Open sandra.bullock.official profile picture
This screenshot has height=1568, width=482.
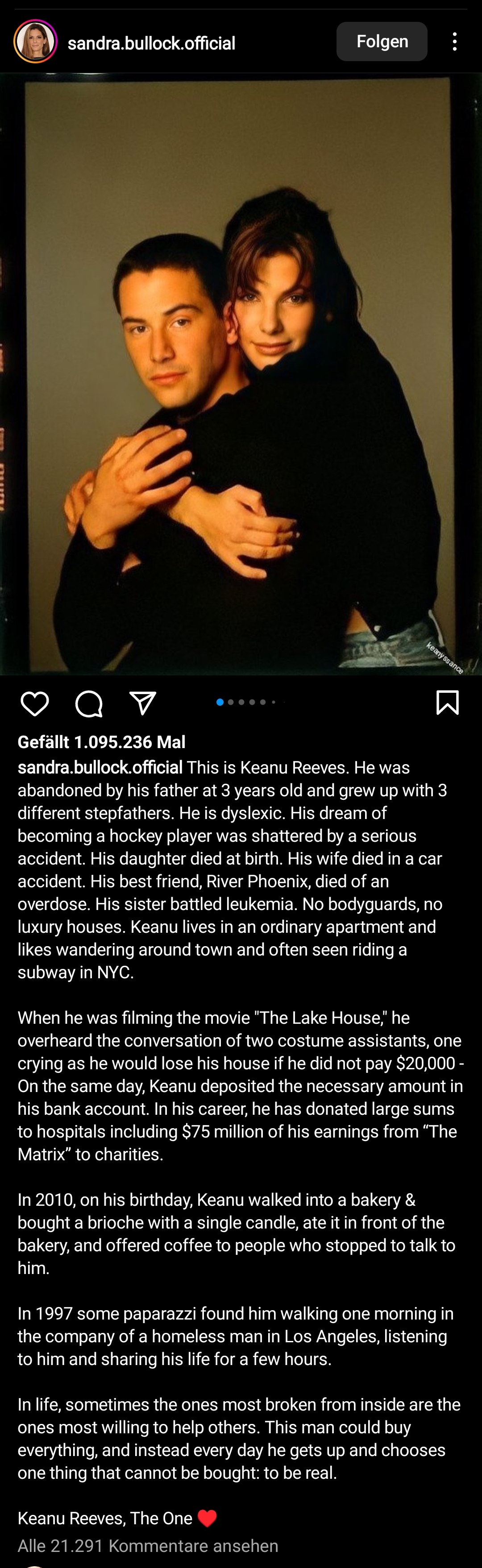[x=35, y=41]
